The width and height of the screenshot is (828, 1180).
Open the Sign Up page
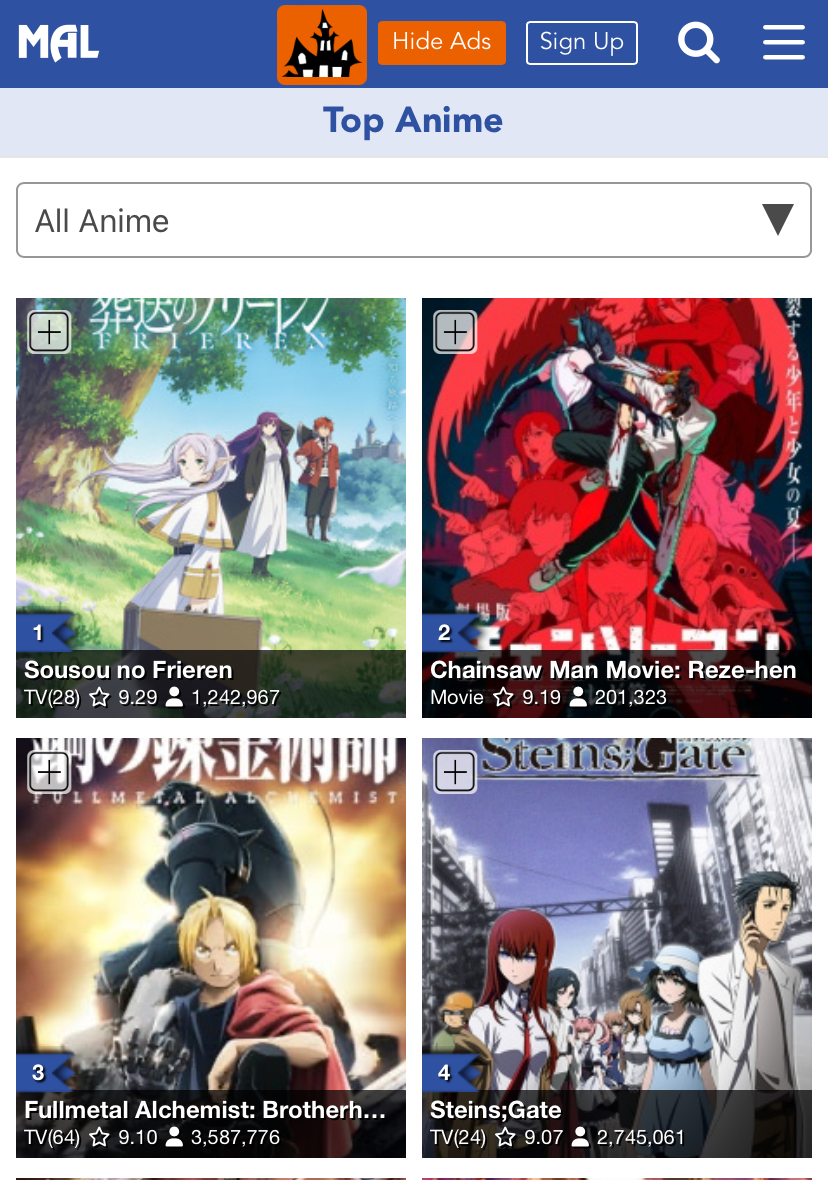[x=581, y=43]
